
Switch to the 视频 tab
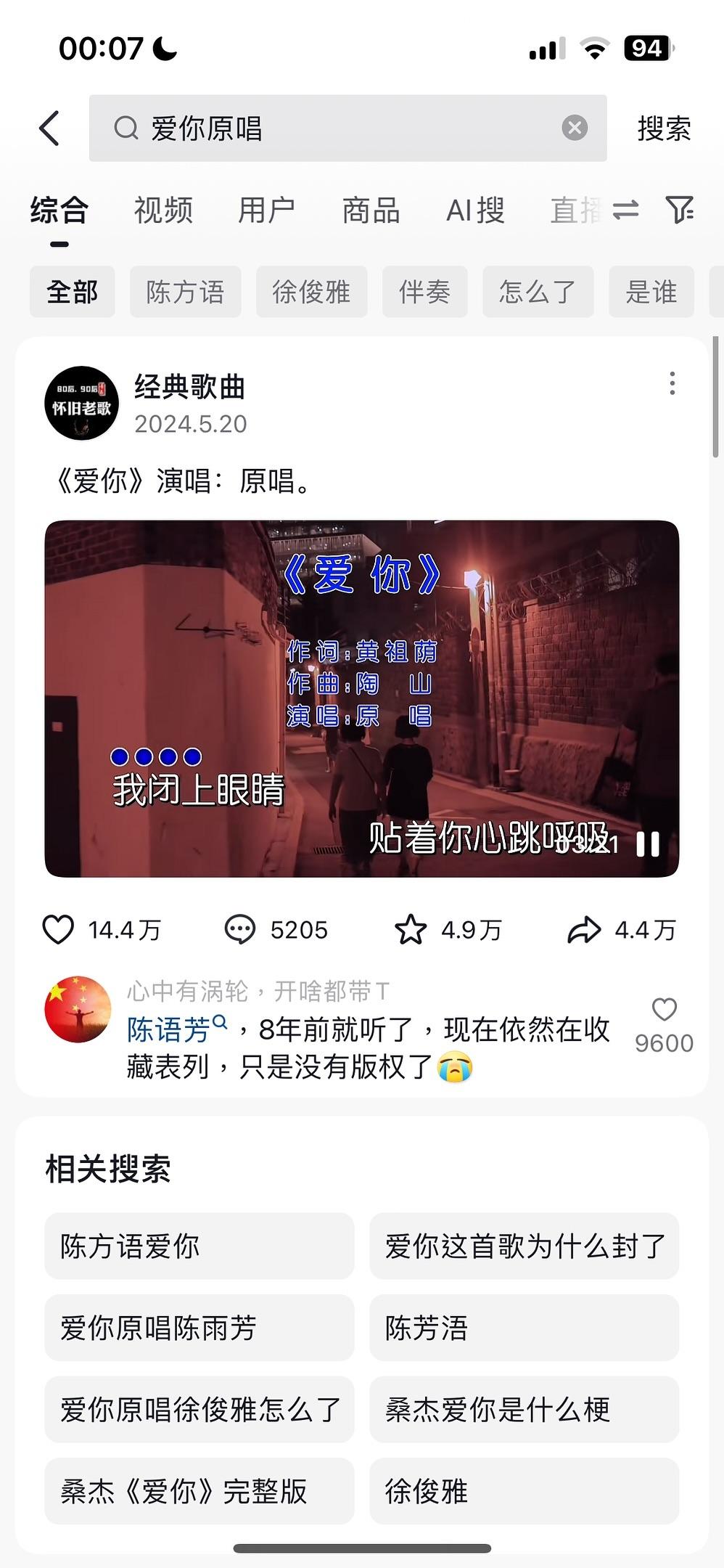163,211
